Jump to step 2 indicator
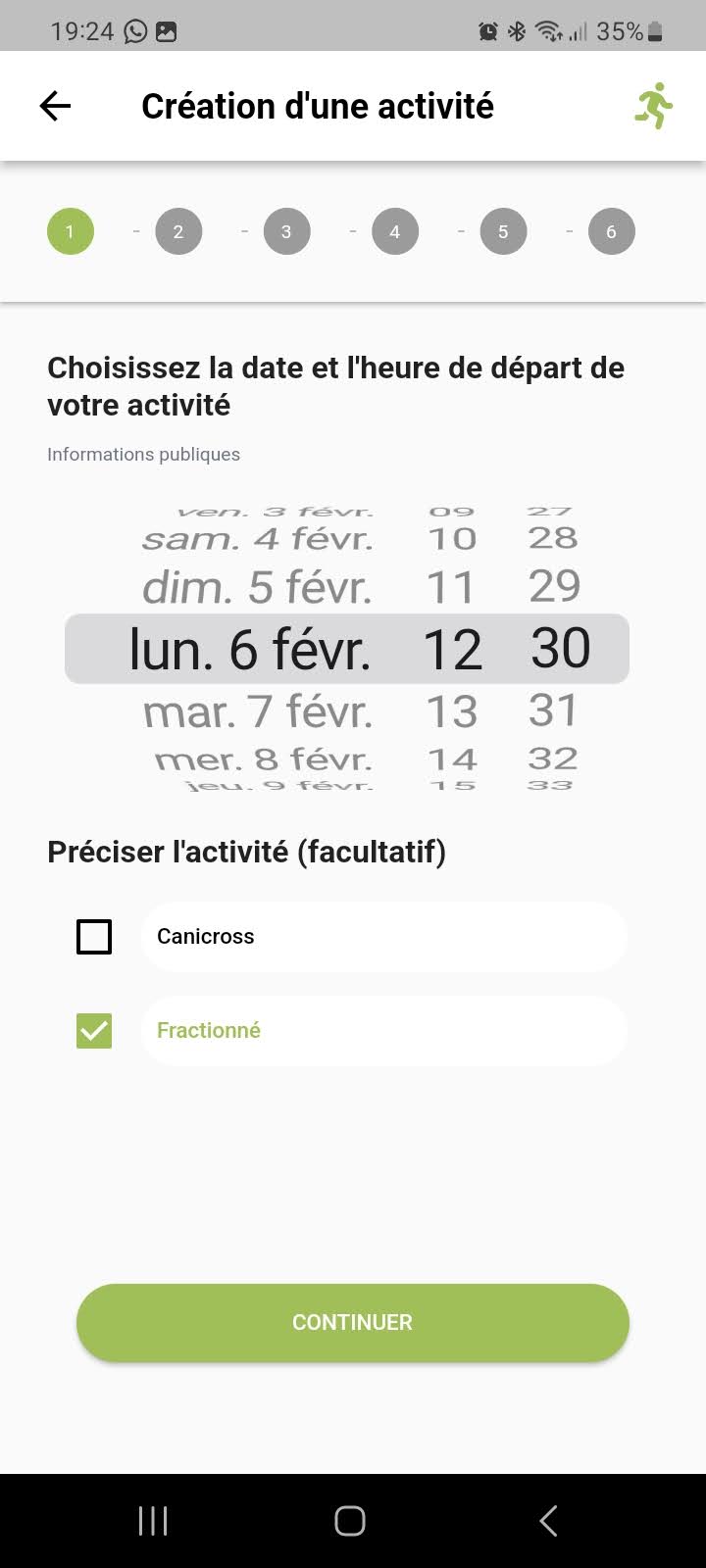This screenshot has width=706, height=1568. click(178, 232)
